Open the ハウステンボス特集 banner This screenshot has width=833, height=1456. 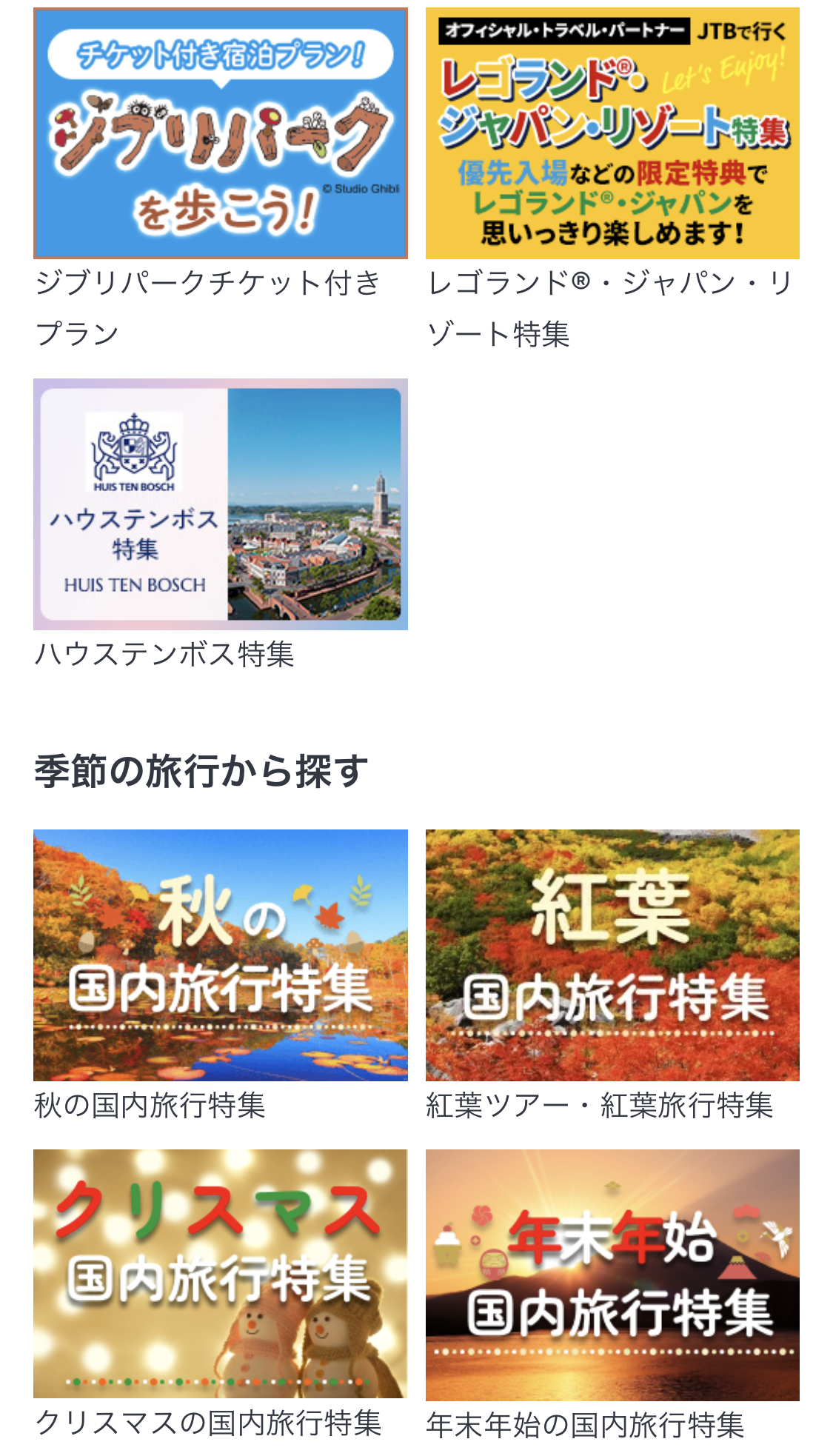click(x=221, y=504)
